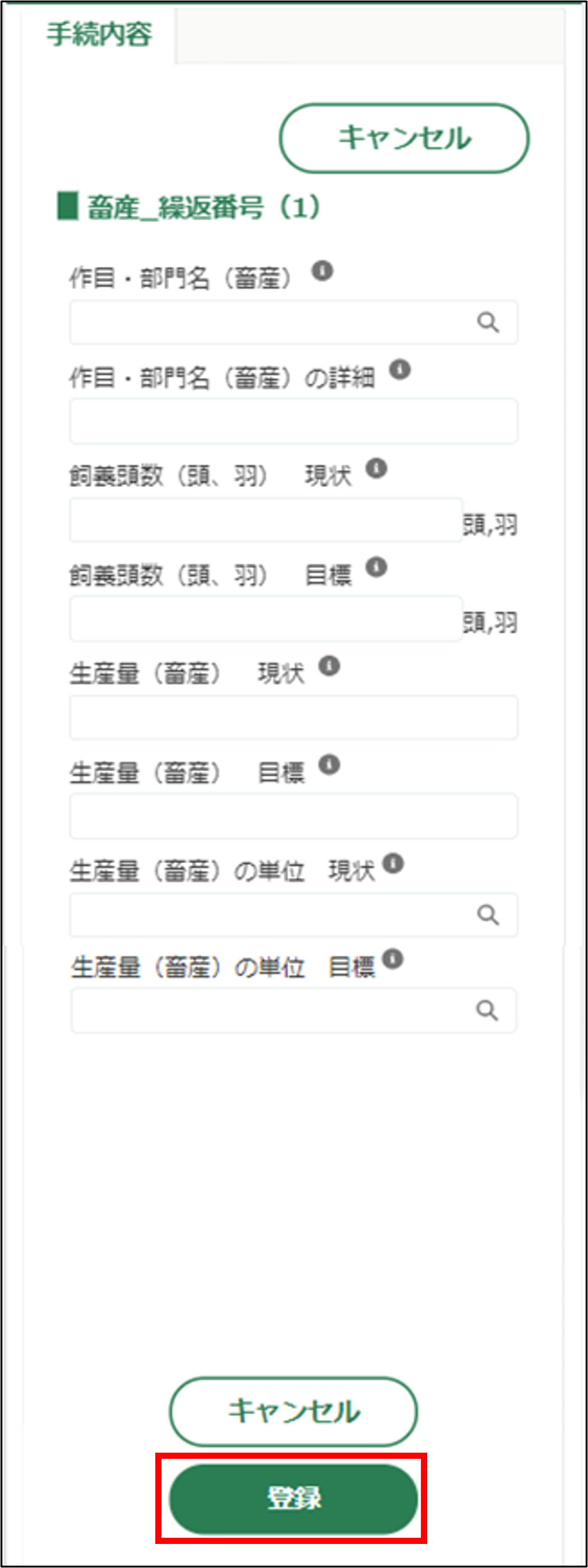Show info for 飼養頭数 目標

tap(377, 567)
